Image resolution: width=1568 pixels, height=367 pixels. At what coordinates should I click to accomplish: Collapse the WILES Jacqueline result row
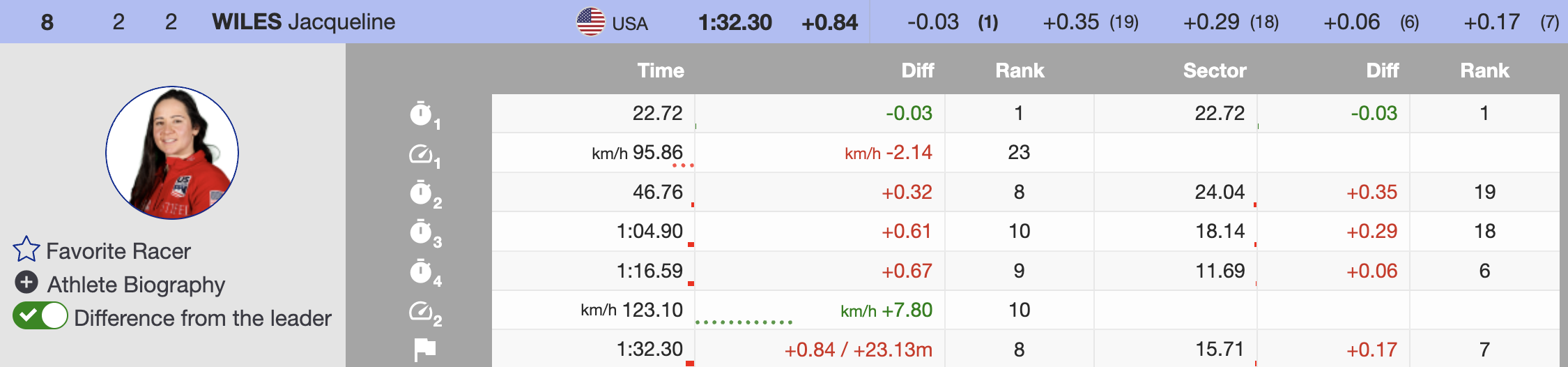click(303, 22)
